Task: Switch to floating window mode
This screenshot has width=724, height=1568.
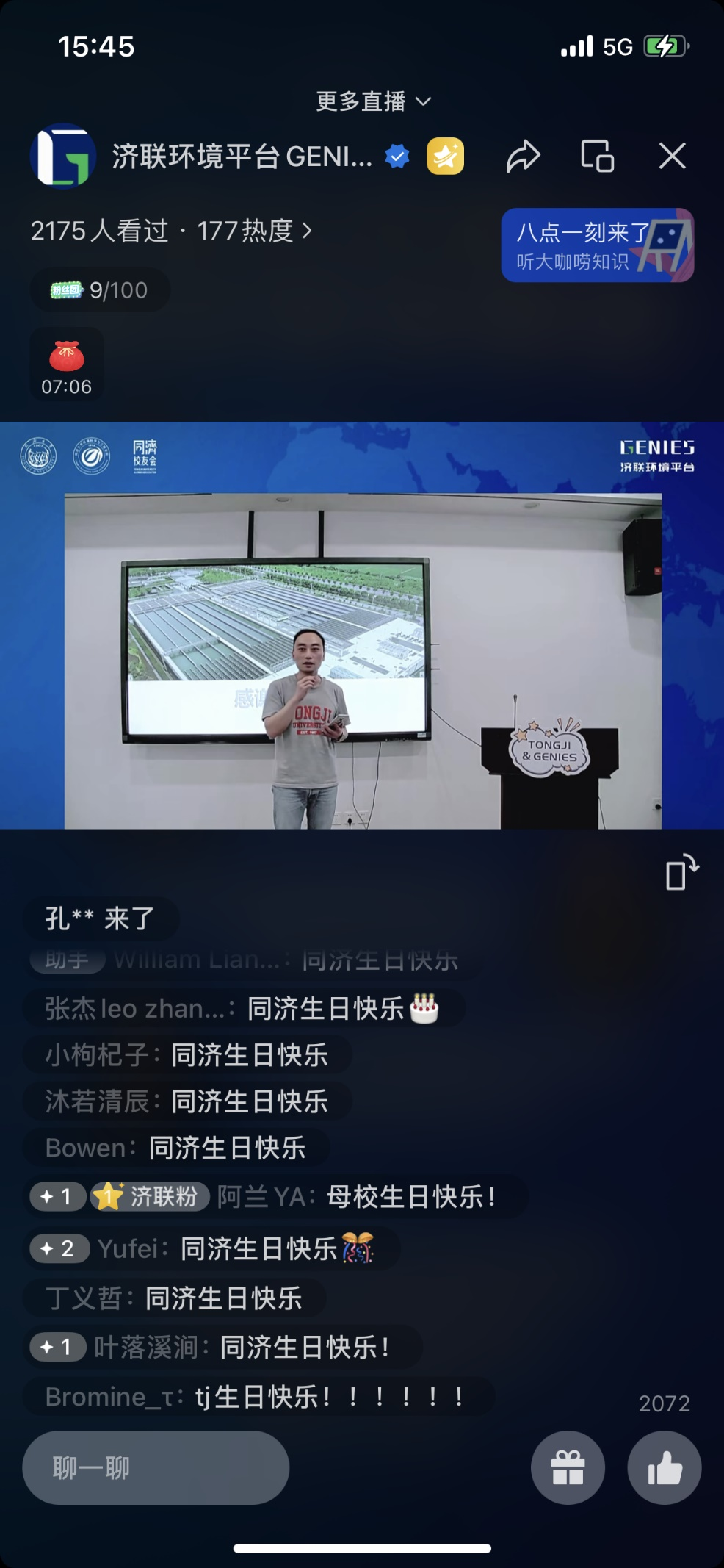Action: tap(597, 157)
